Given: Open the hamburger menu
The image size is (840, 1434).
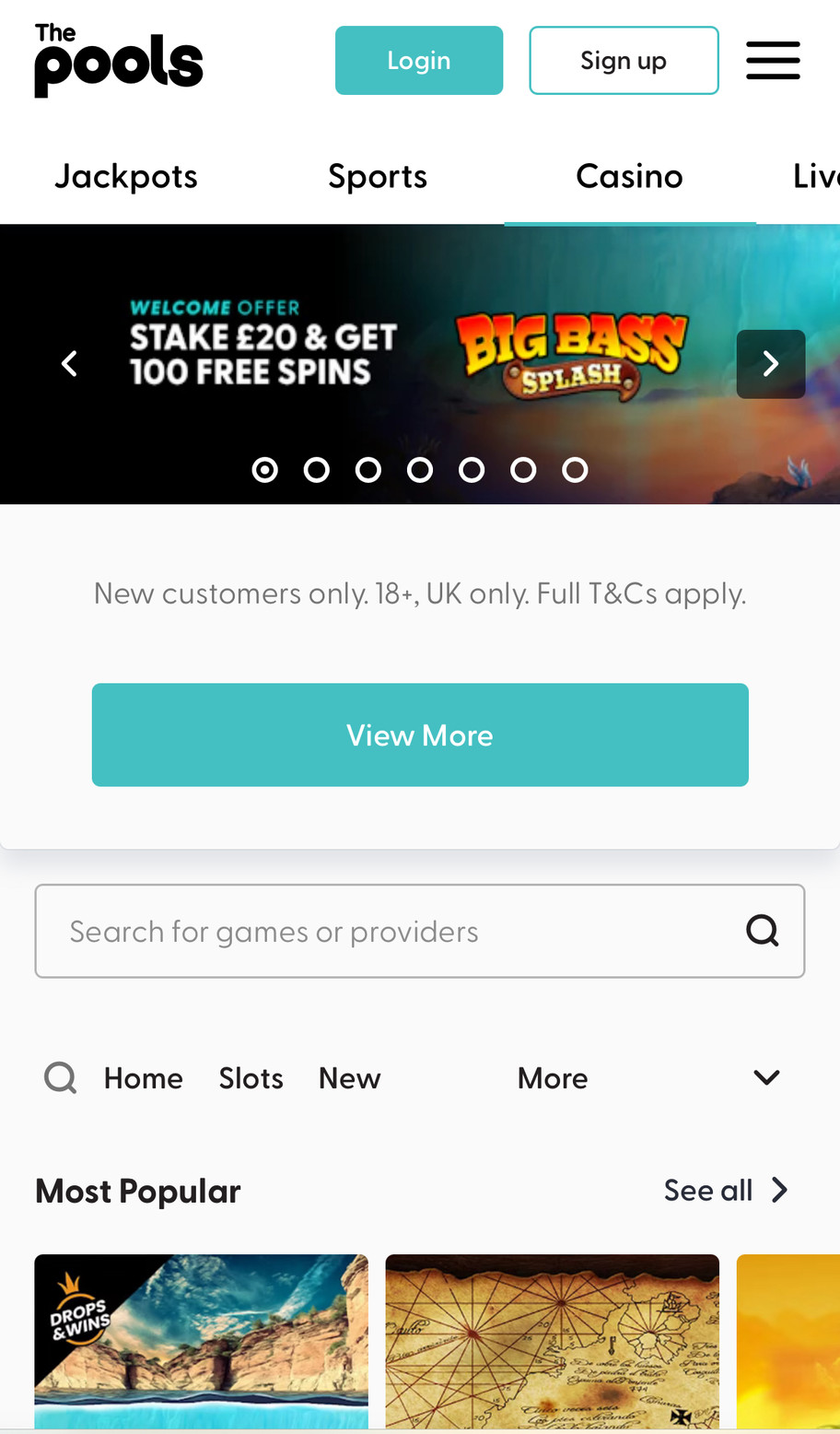Looking at the screenshot, I should click(773, 61).
